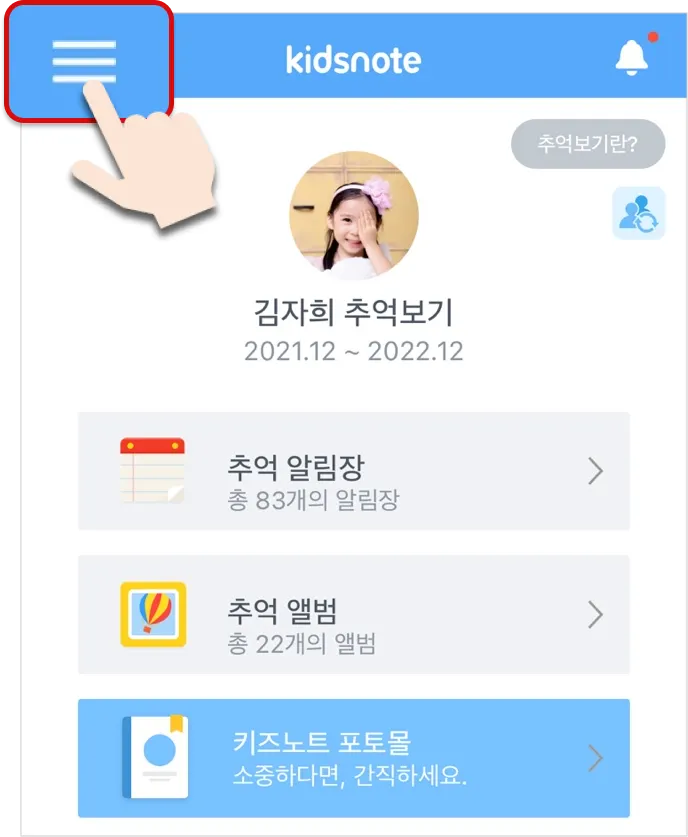Open the notifications bell

[x=632, y=59]
